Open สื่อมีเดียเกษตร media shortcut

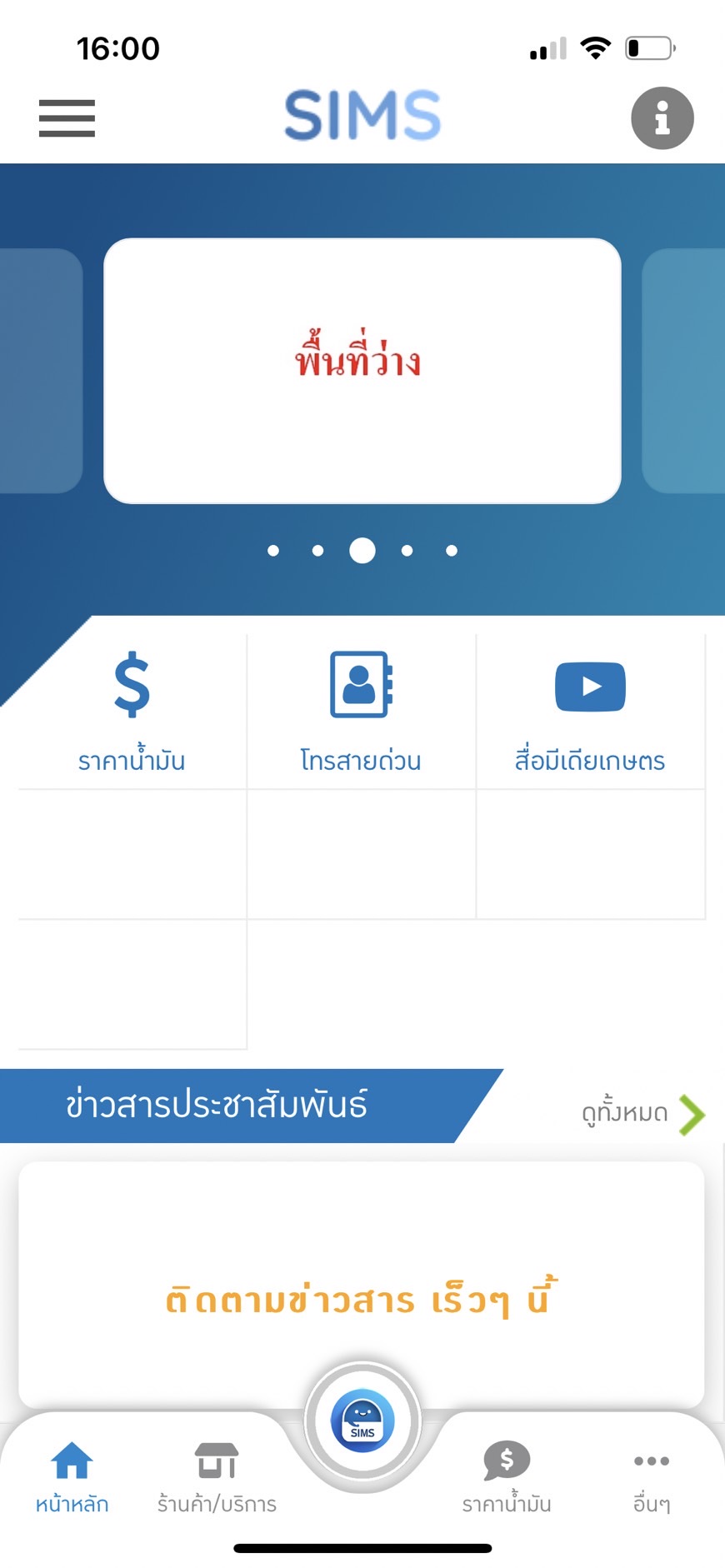[x=590, y=711]
